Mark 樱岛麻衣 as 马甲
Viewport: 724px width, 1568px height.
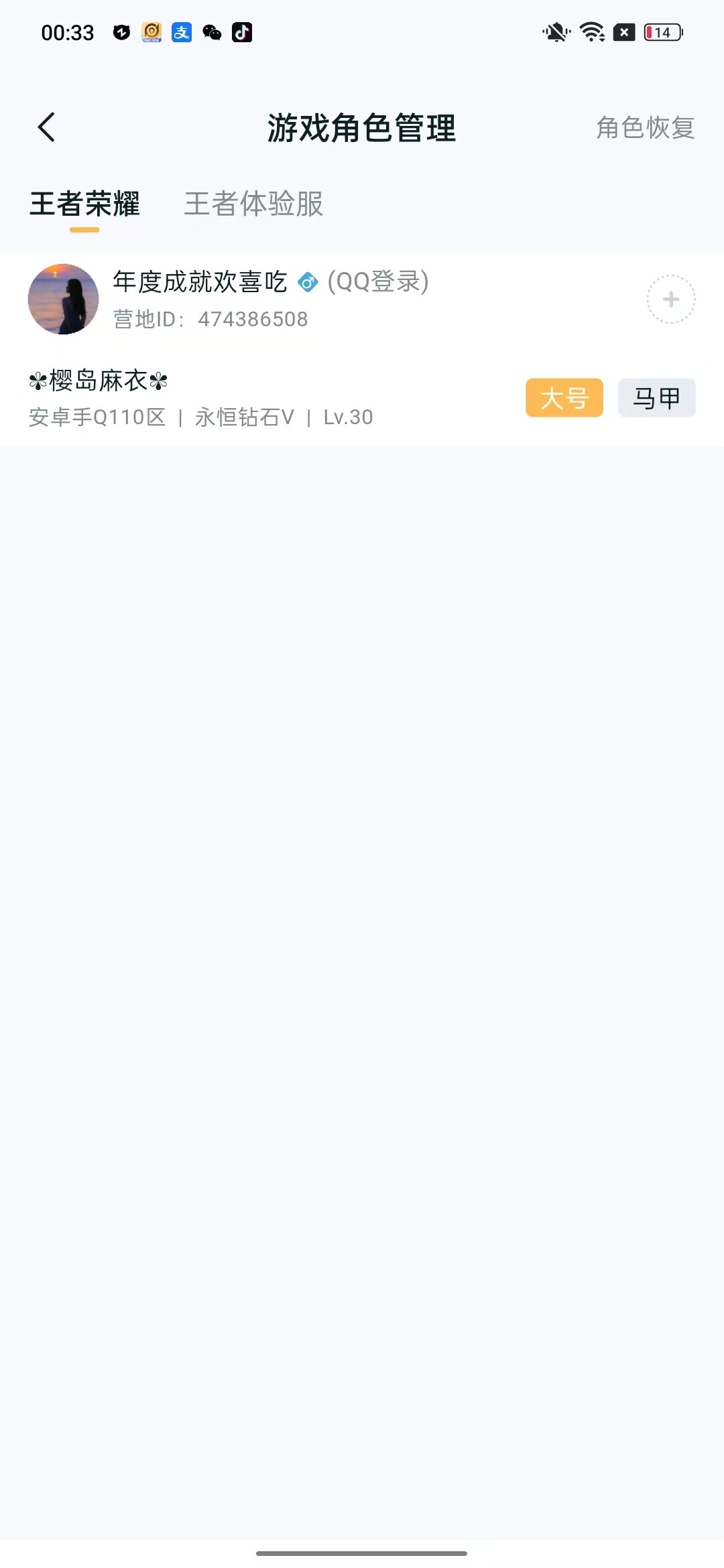pyautogui.click(x=656, y=398)
